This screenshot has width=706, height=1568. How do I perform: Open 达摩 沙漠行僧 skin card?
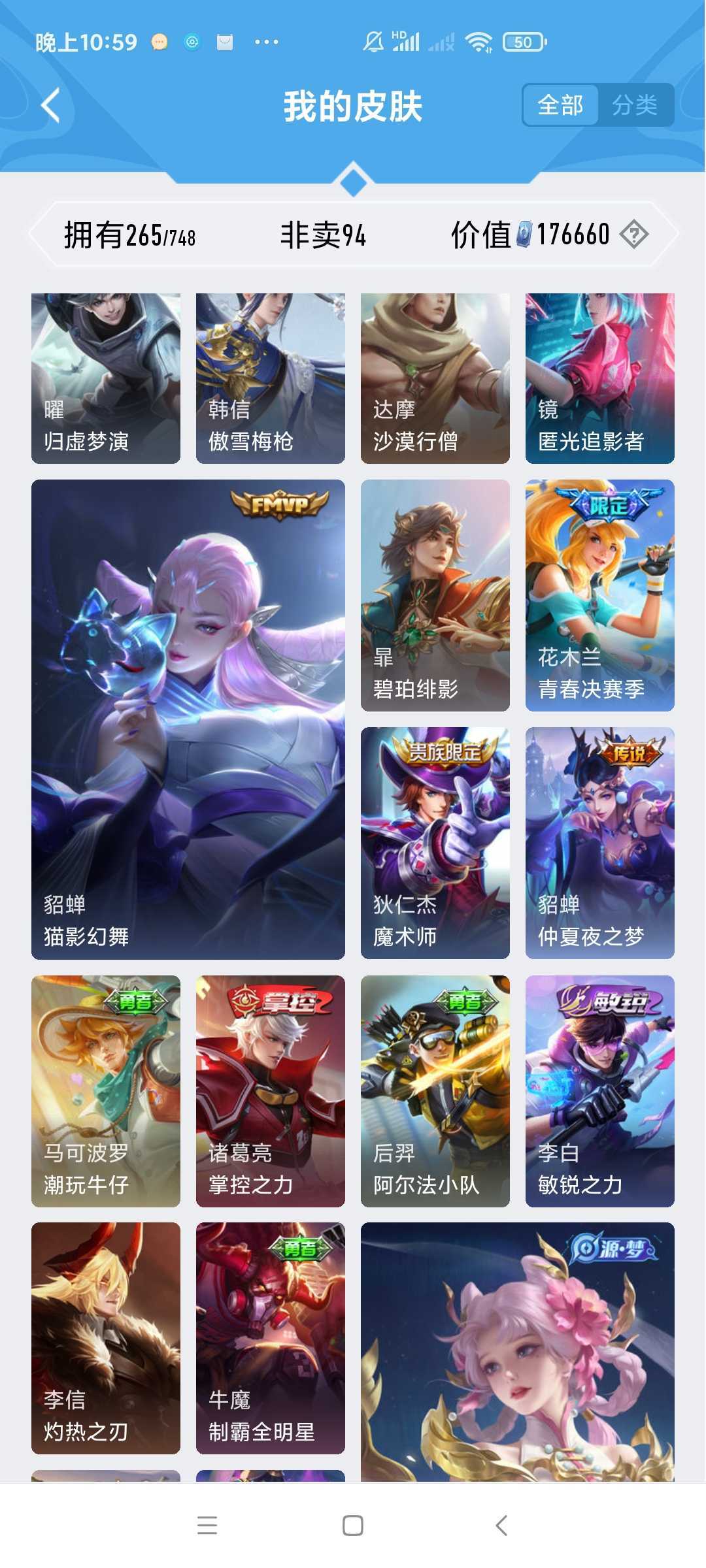point(435,378)
